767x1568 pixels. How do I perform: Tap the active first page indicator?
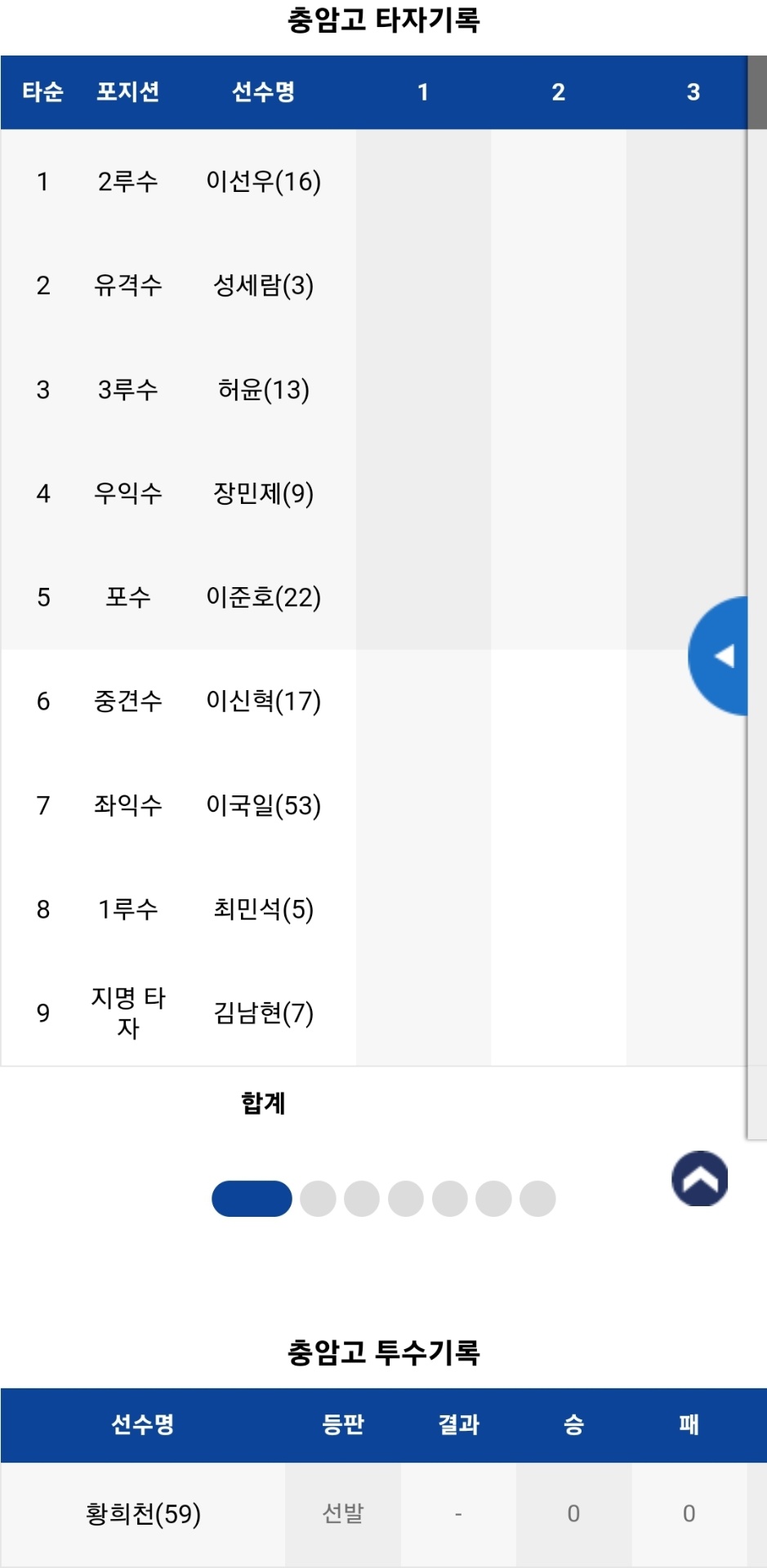252,1199
